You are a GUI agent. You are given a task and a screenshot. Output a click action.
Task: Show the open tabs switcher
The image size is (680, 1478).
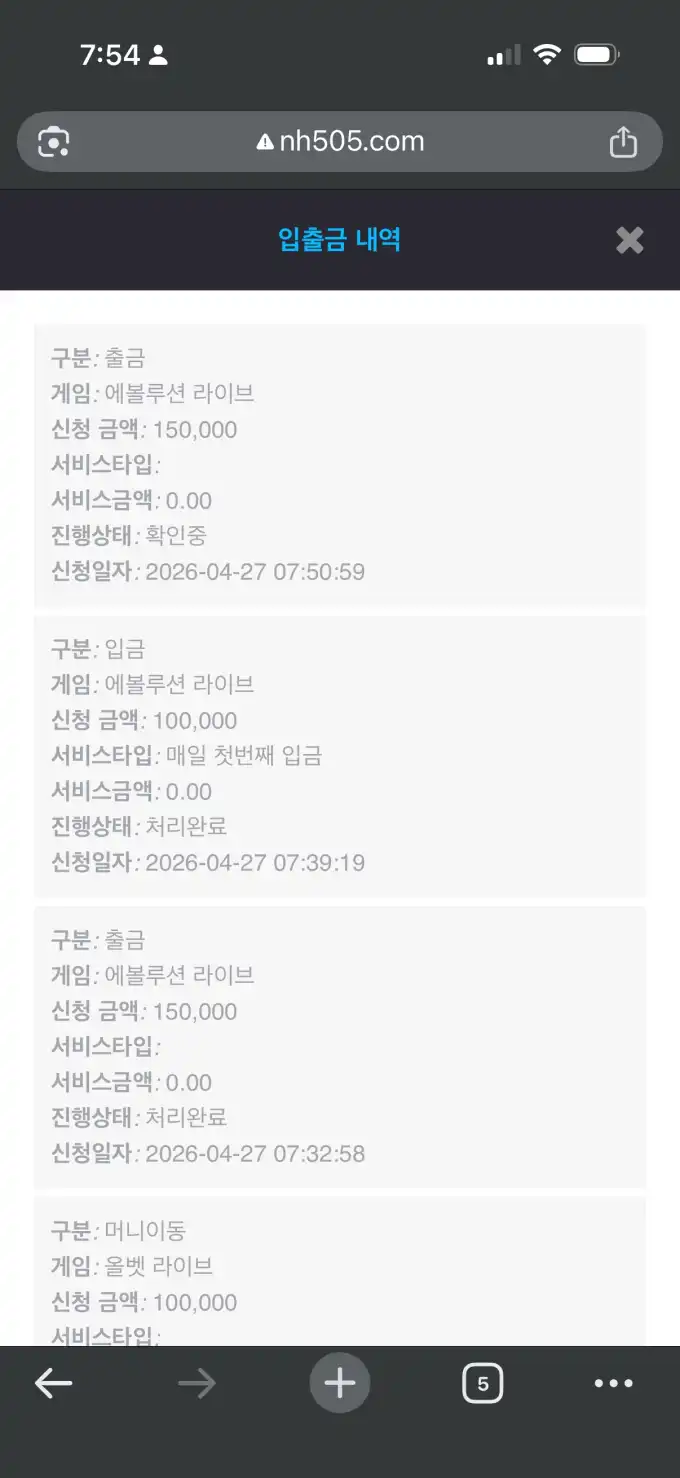(482, 1384)
